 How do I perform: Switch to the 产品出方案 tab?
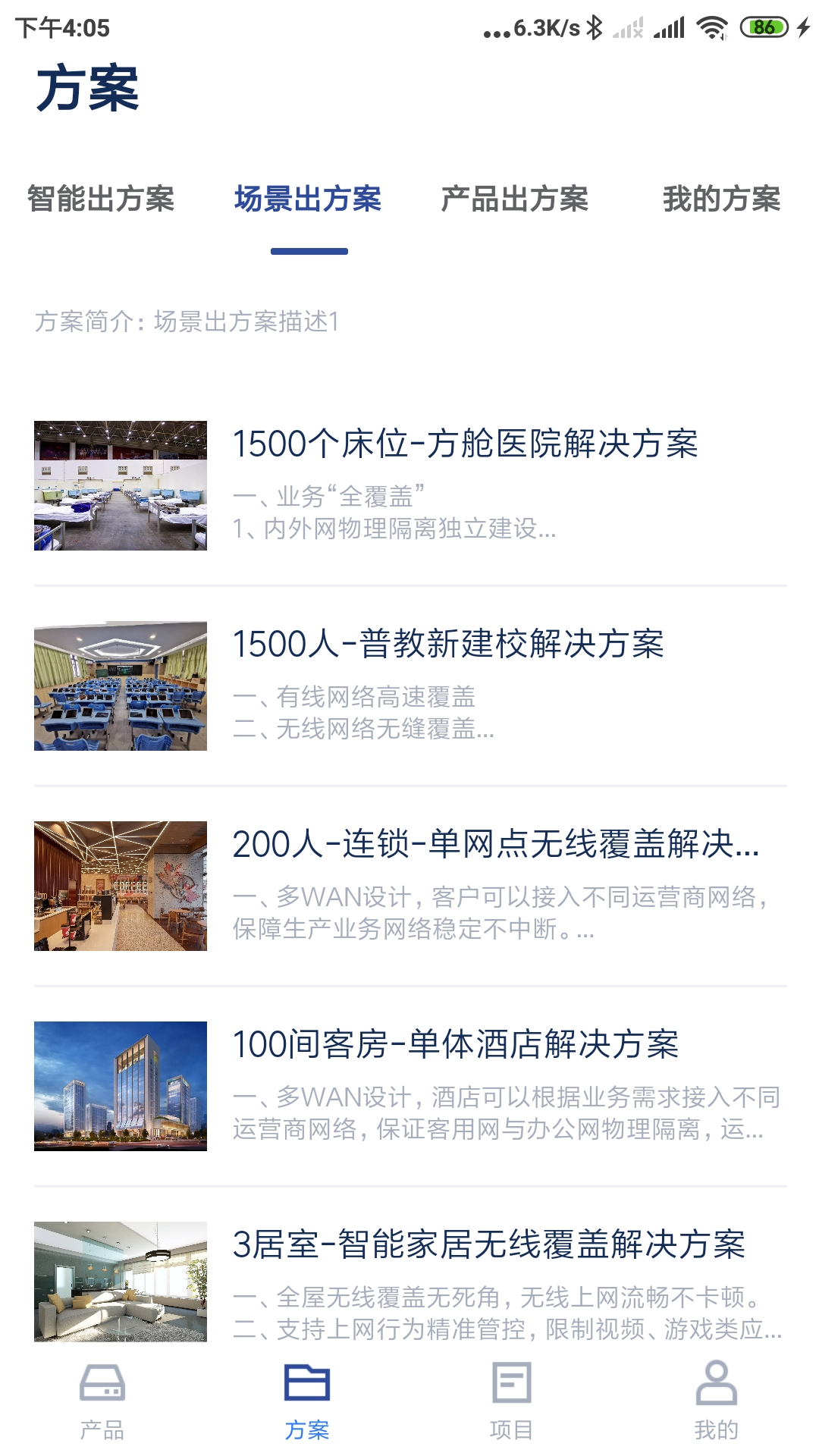(514, 199)
